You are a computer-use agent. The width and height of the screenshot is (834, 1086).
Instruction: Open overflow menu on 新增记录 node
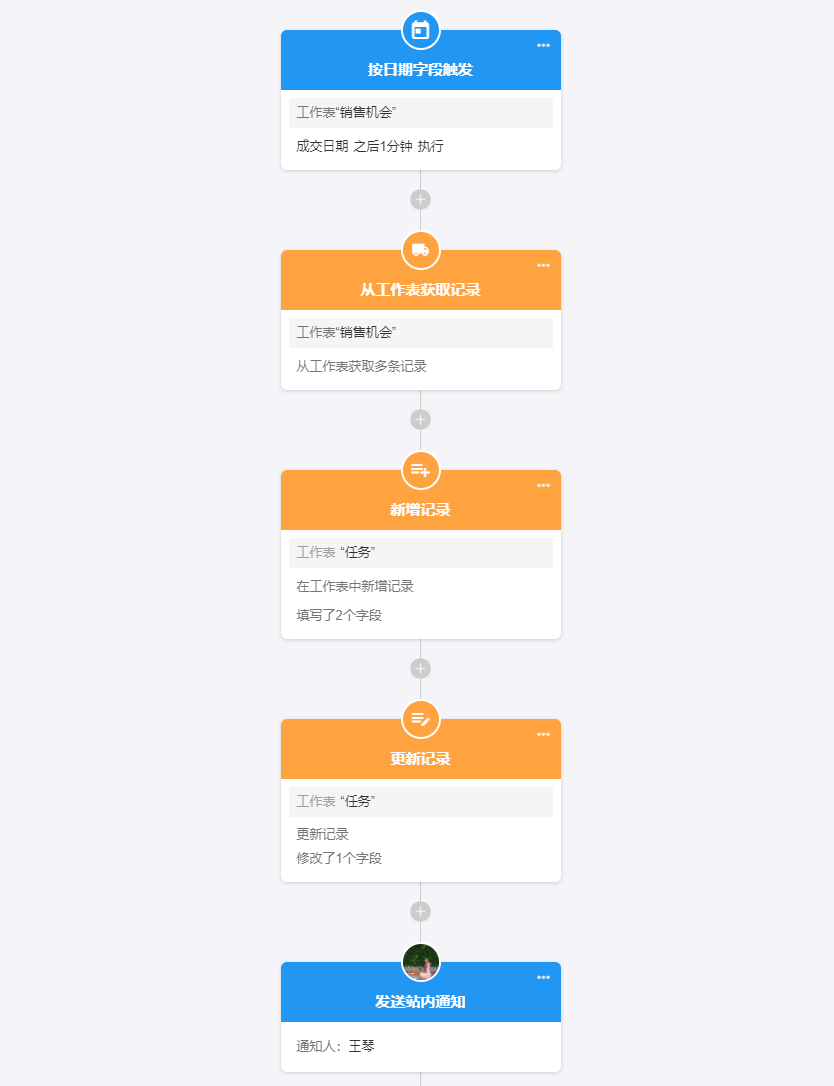(543, 485)
